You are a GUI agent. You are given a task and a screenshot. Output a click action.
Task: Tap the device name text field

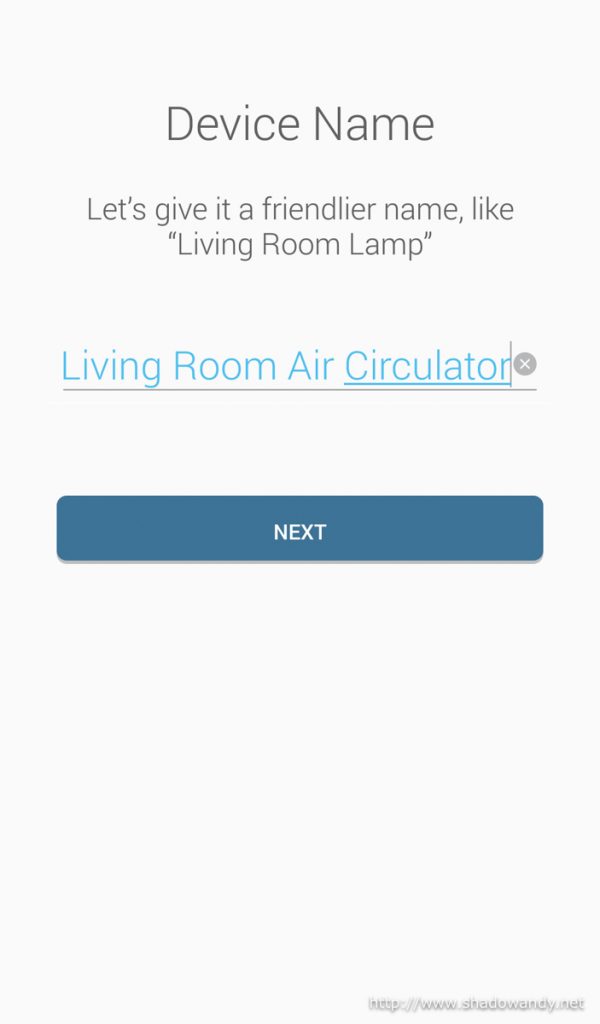click(x=285, y=366)
